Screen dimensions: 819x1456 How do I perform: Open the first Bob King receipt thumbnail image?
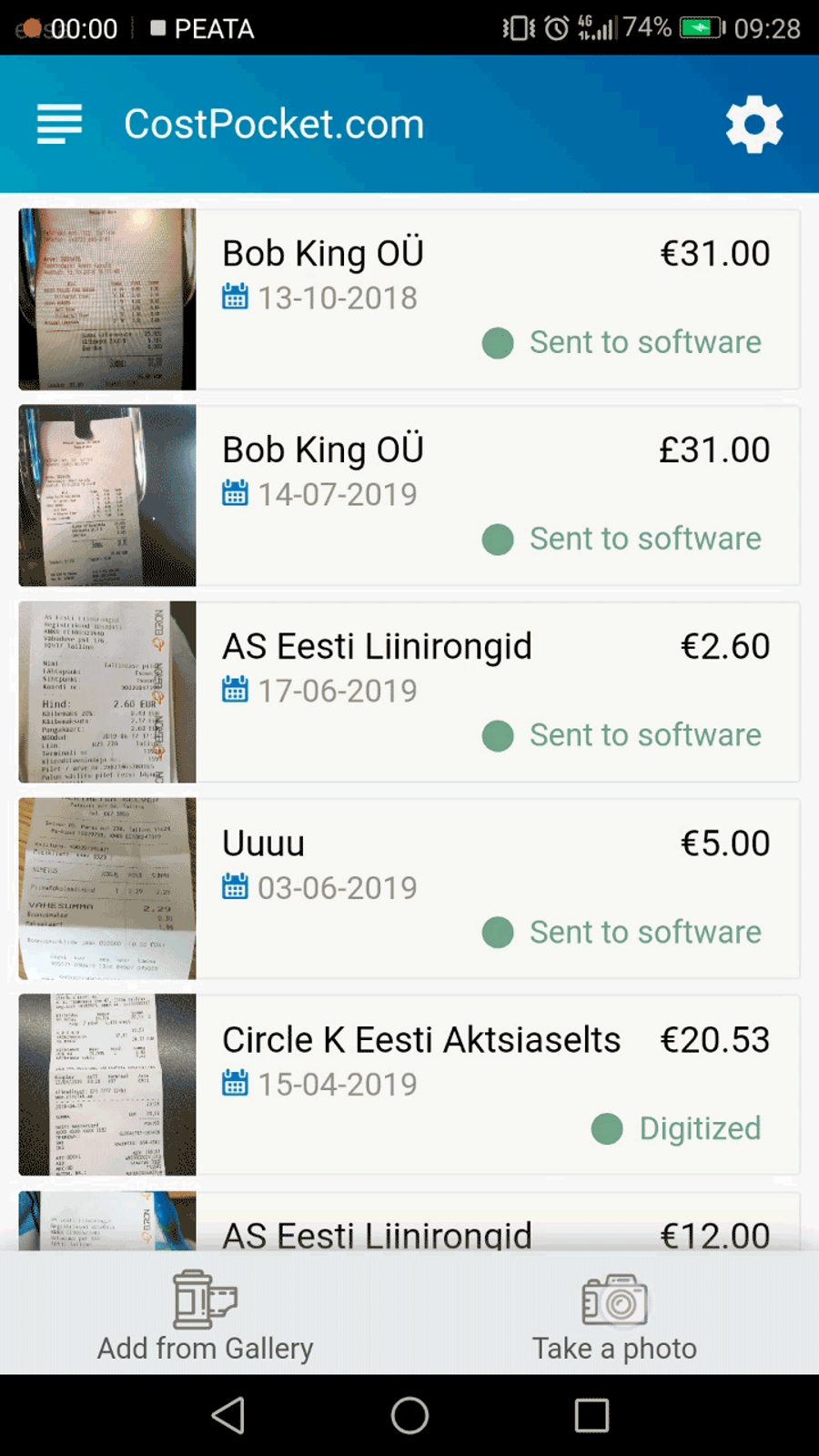coord(106,298)
